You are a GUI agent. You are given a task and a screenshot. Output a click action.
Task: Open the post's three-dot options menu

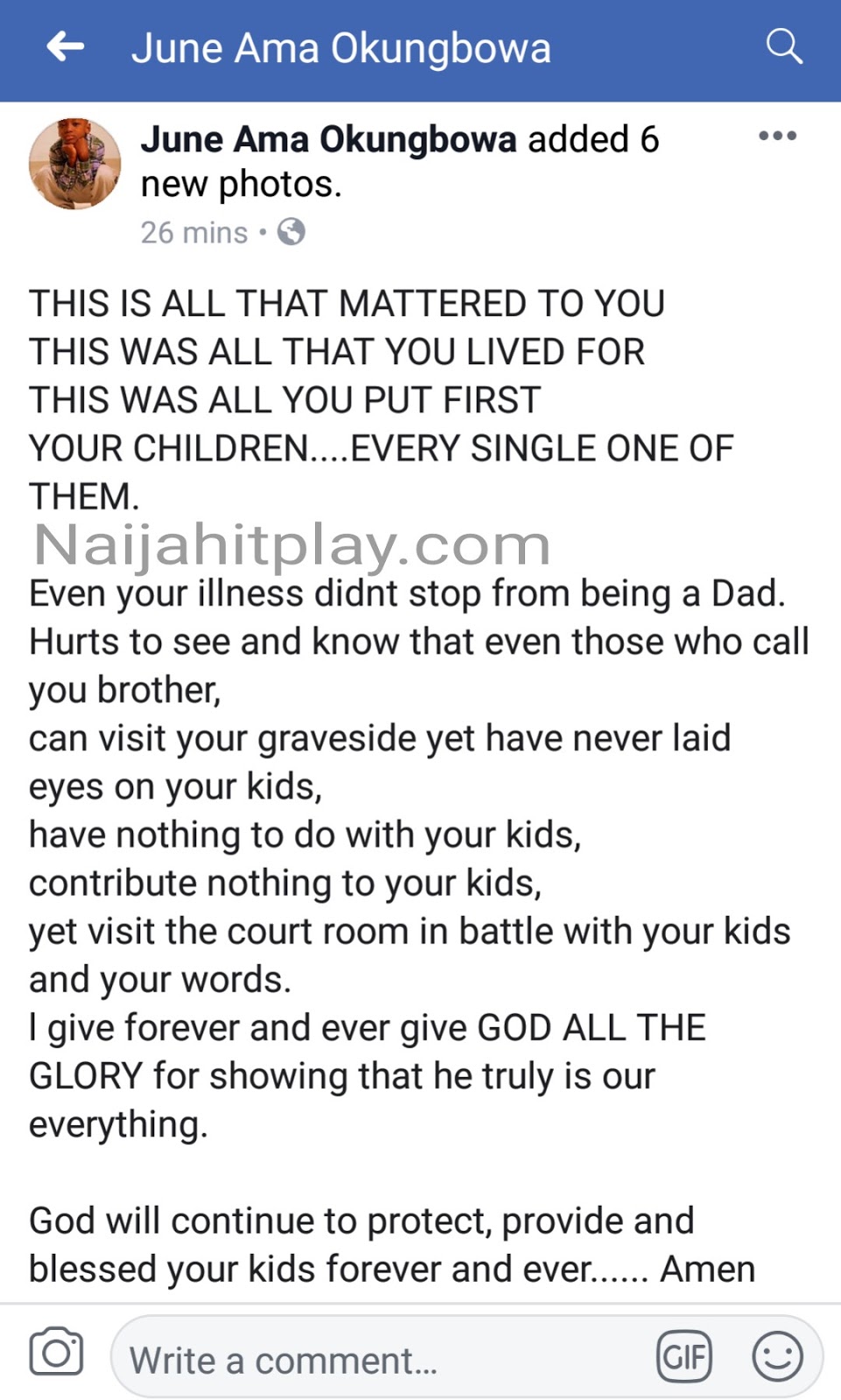(777, 136)
